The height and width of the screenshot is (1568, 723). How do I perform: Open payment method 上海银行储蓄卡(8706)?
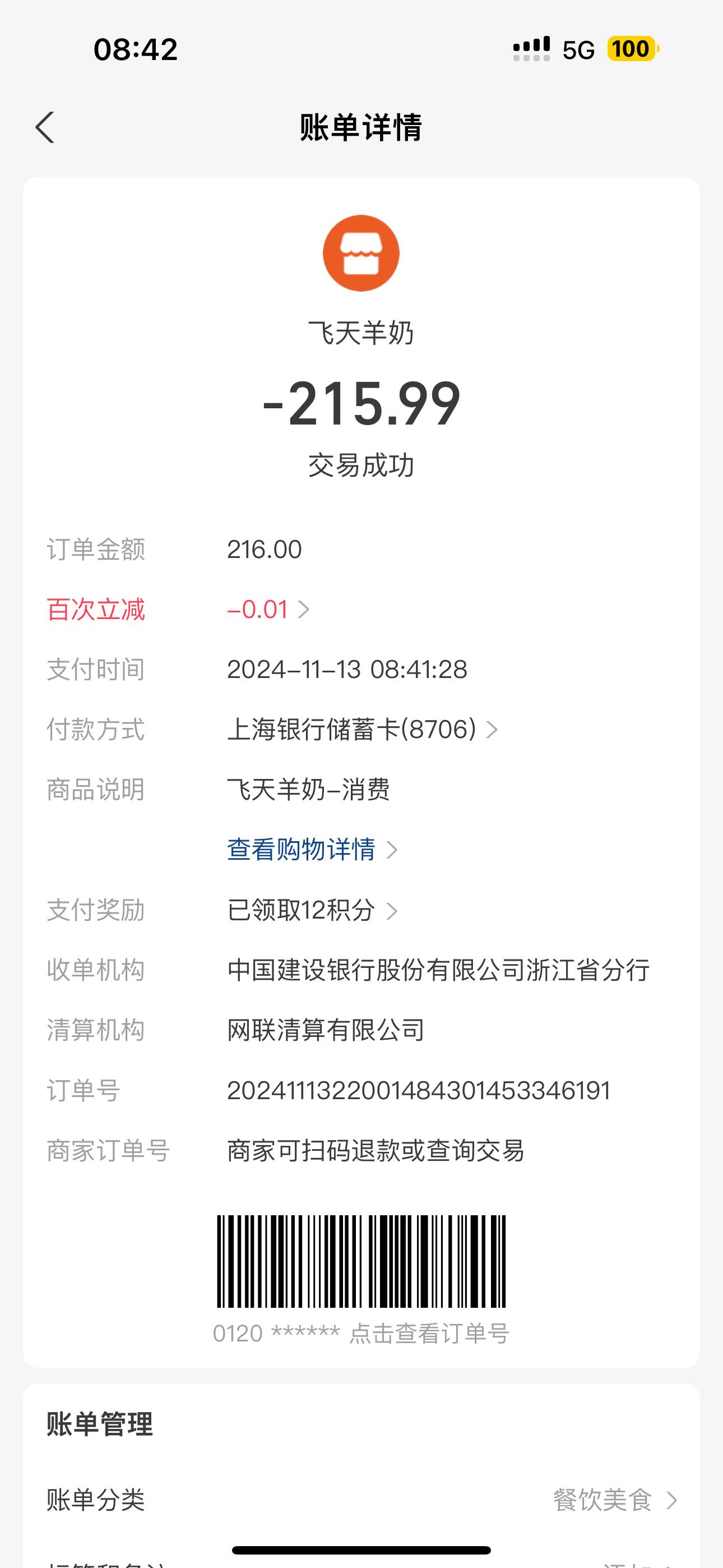click(362, 729)
